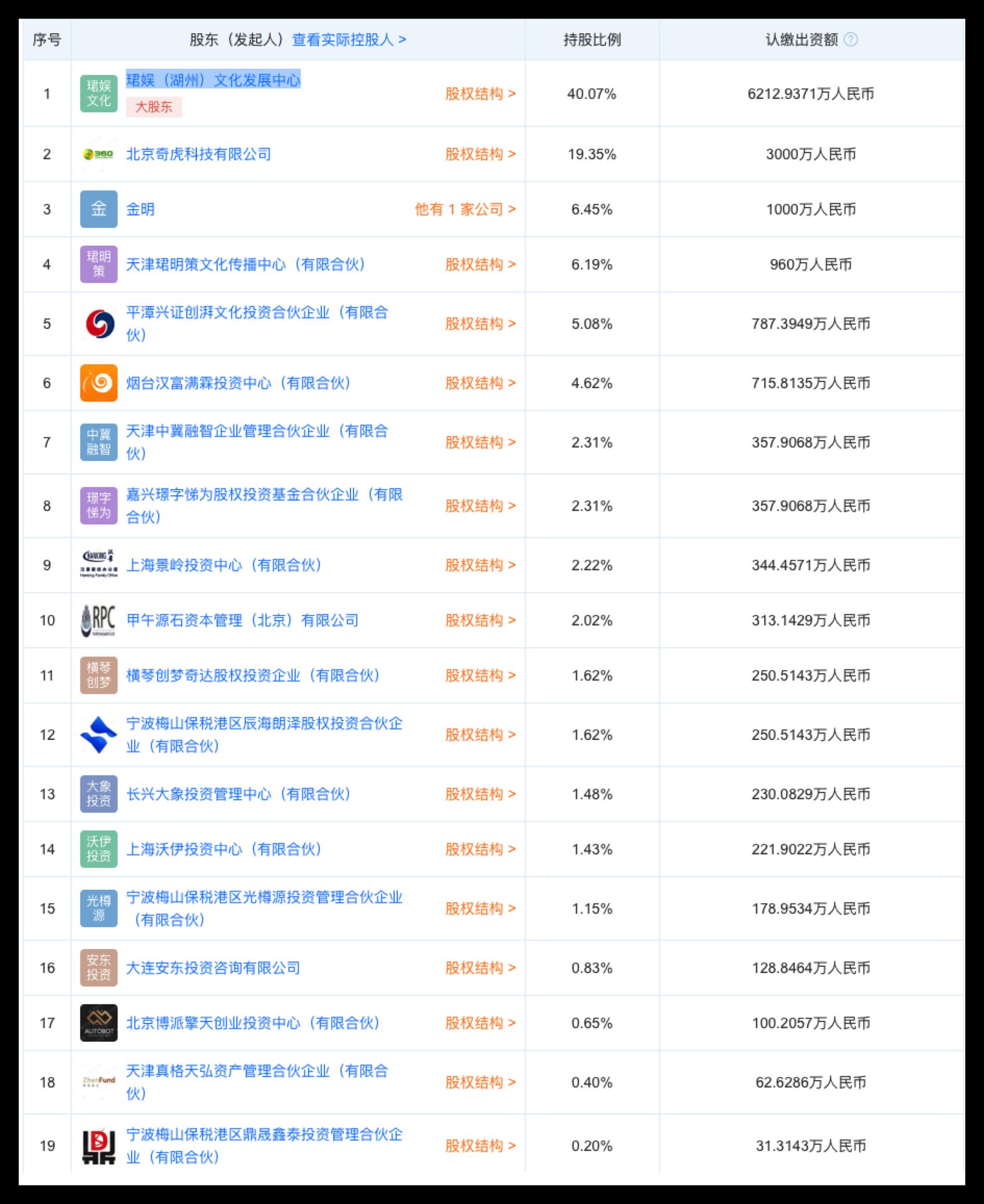Open 天津珺明策文化传播中心（有限合伙）
Screen dimensions: 984x1204
pos(246,264)
